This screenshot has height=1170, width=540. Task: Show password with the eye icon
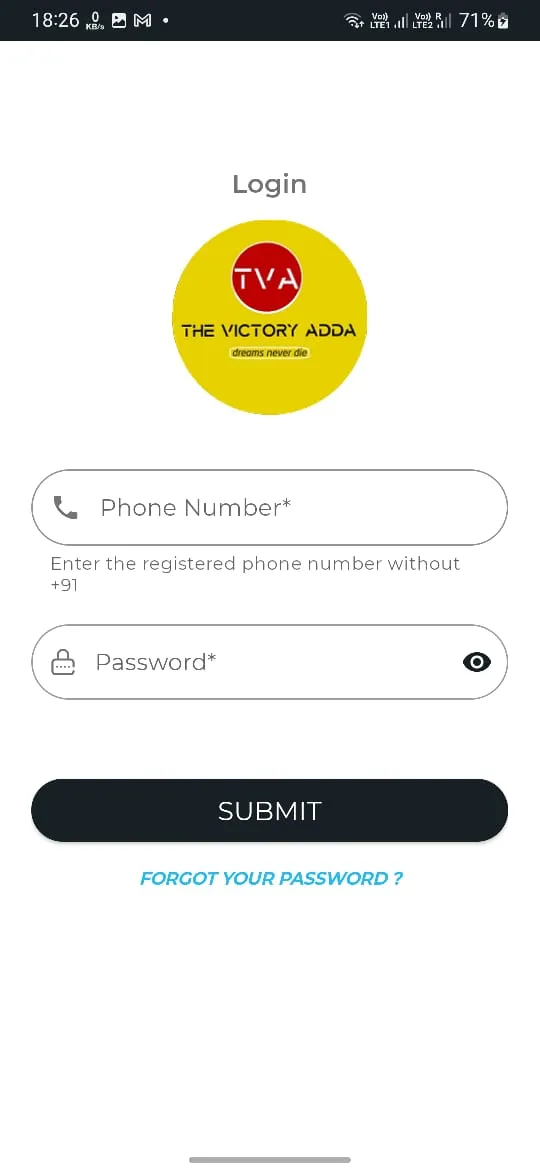pyautogui.click(x=477, y=662)
